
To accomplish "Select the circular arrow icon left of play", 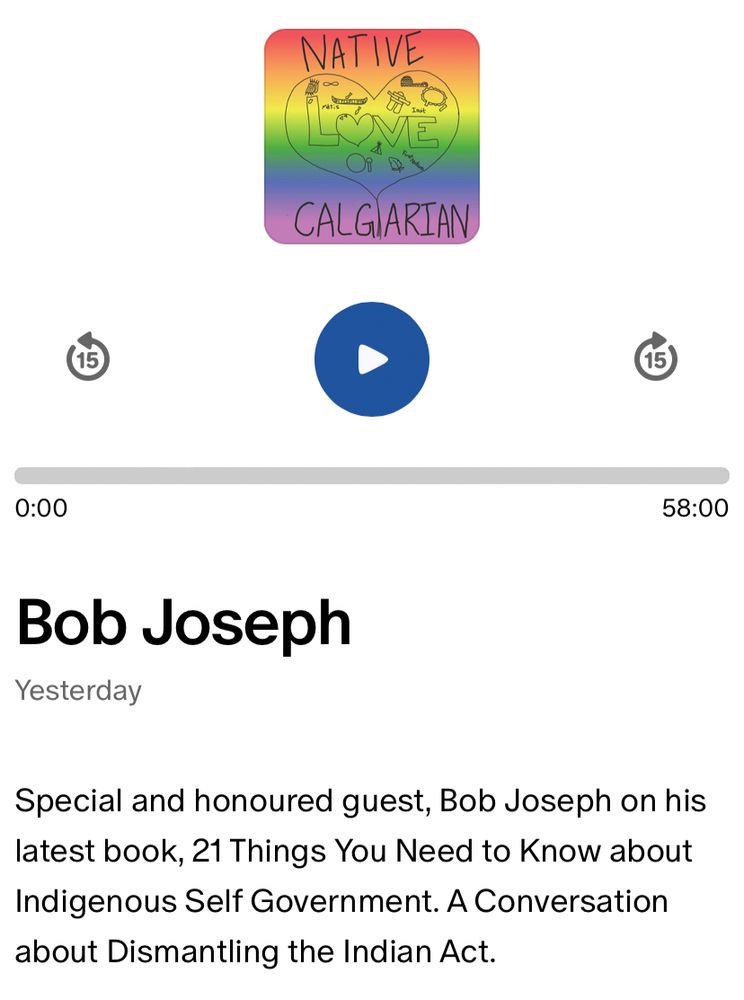I will point(86,358).
